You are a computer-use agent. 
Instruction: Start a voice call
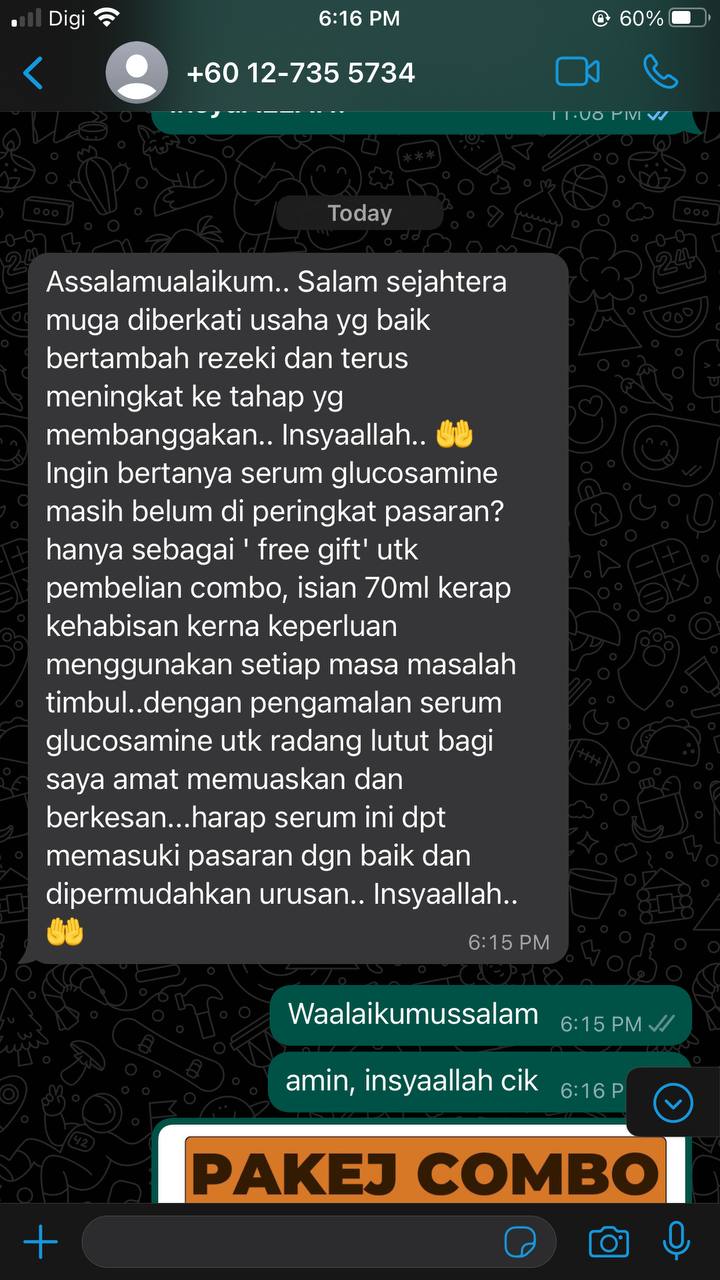pyautogui.click(x=660, y=72)
